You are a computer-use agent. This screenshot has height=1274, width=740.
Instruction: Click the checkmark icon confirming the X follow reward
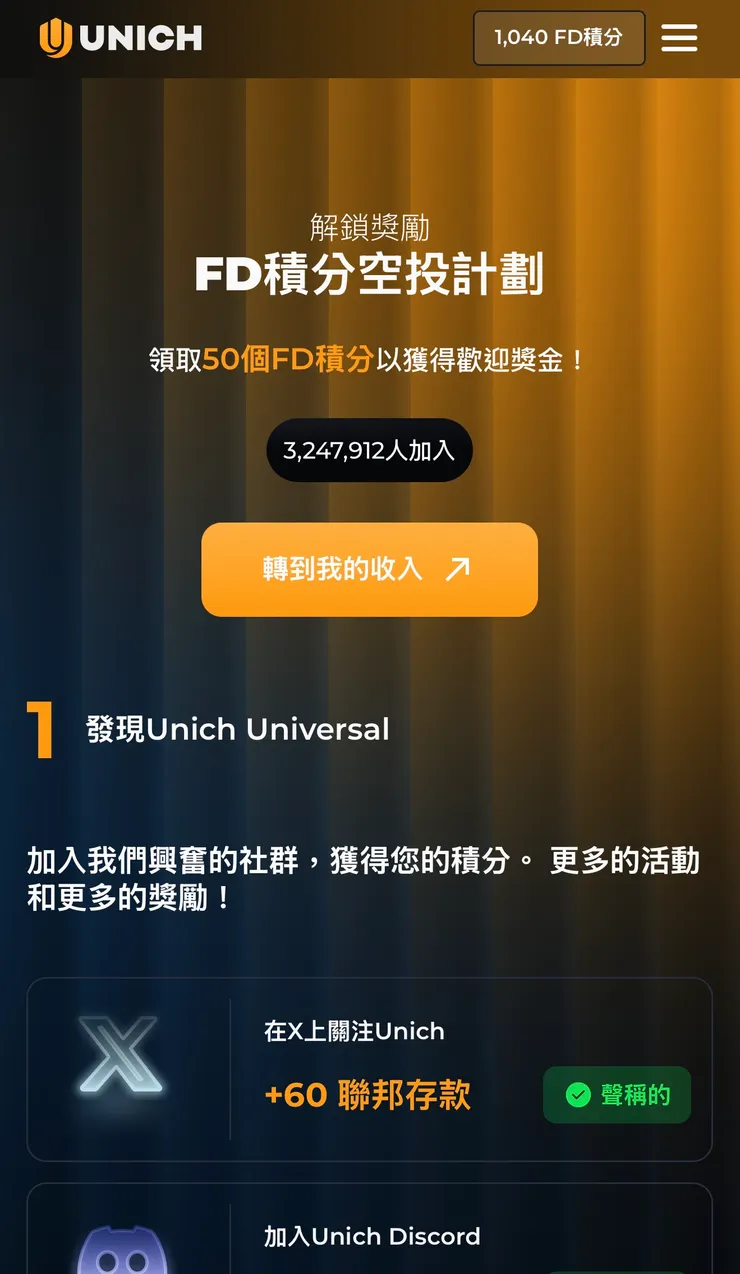(580, 1095)
